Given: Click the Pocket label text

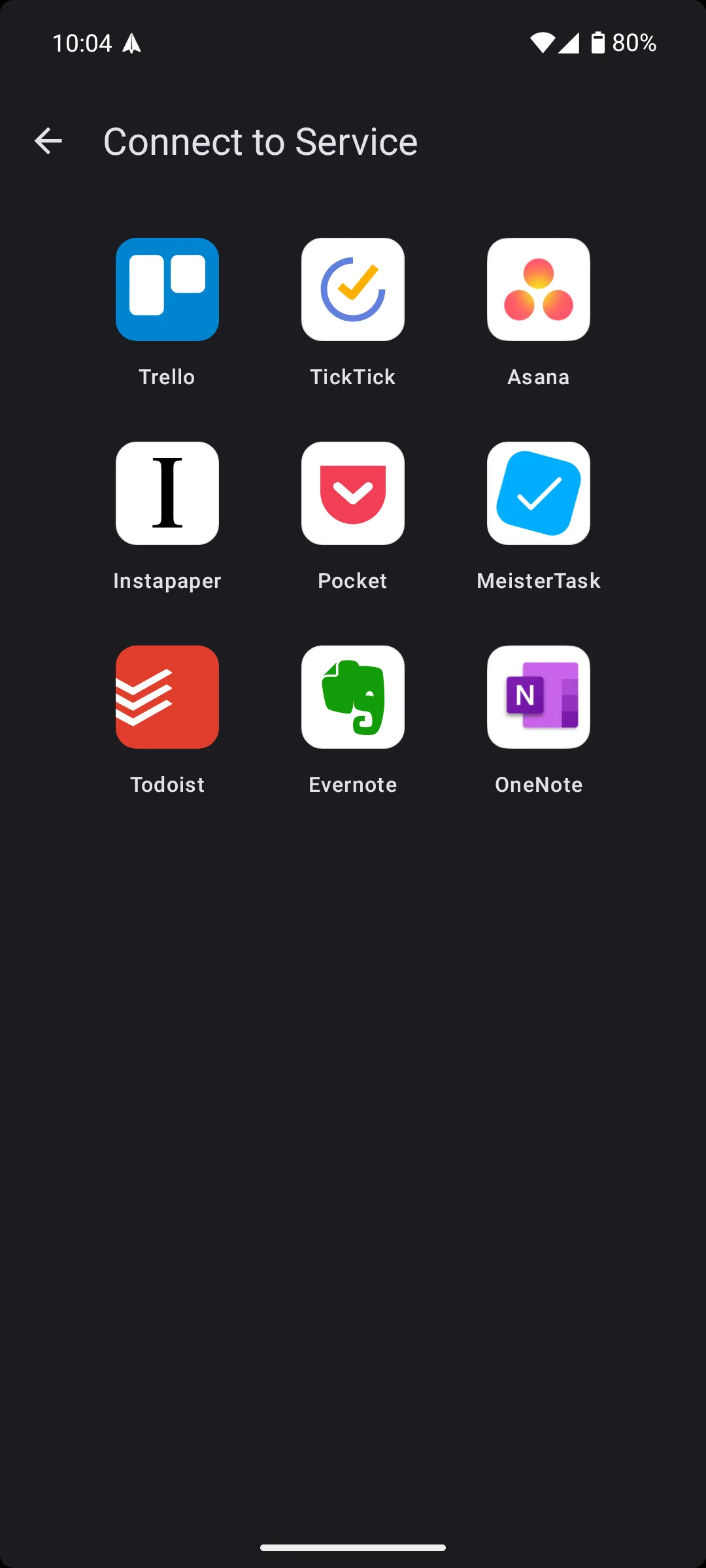Looking at the screenshot, I should click(x=353, y=580).
